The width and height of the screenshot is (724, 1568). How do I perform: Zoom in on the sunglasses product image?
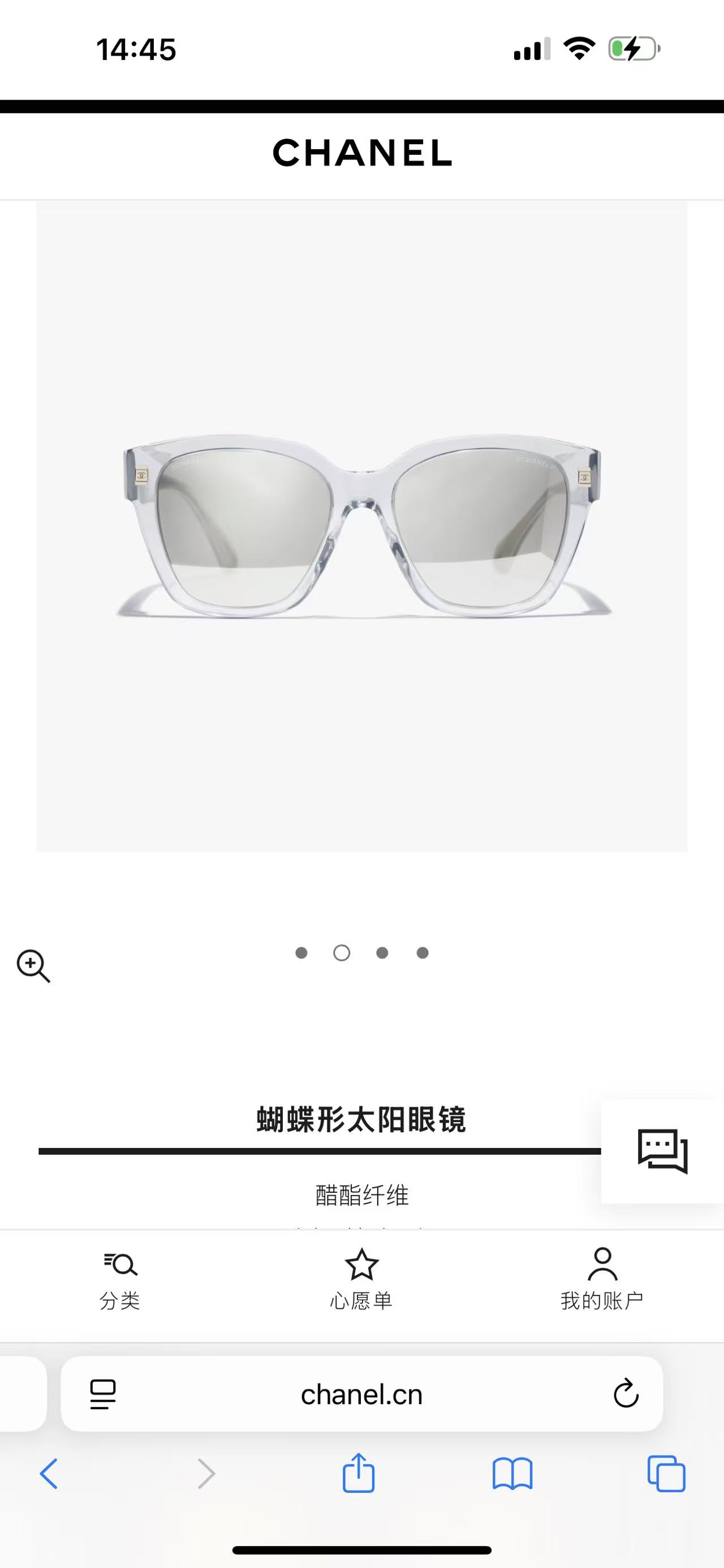click(33, 965)
